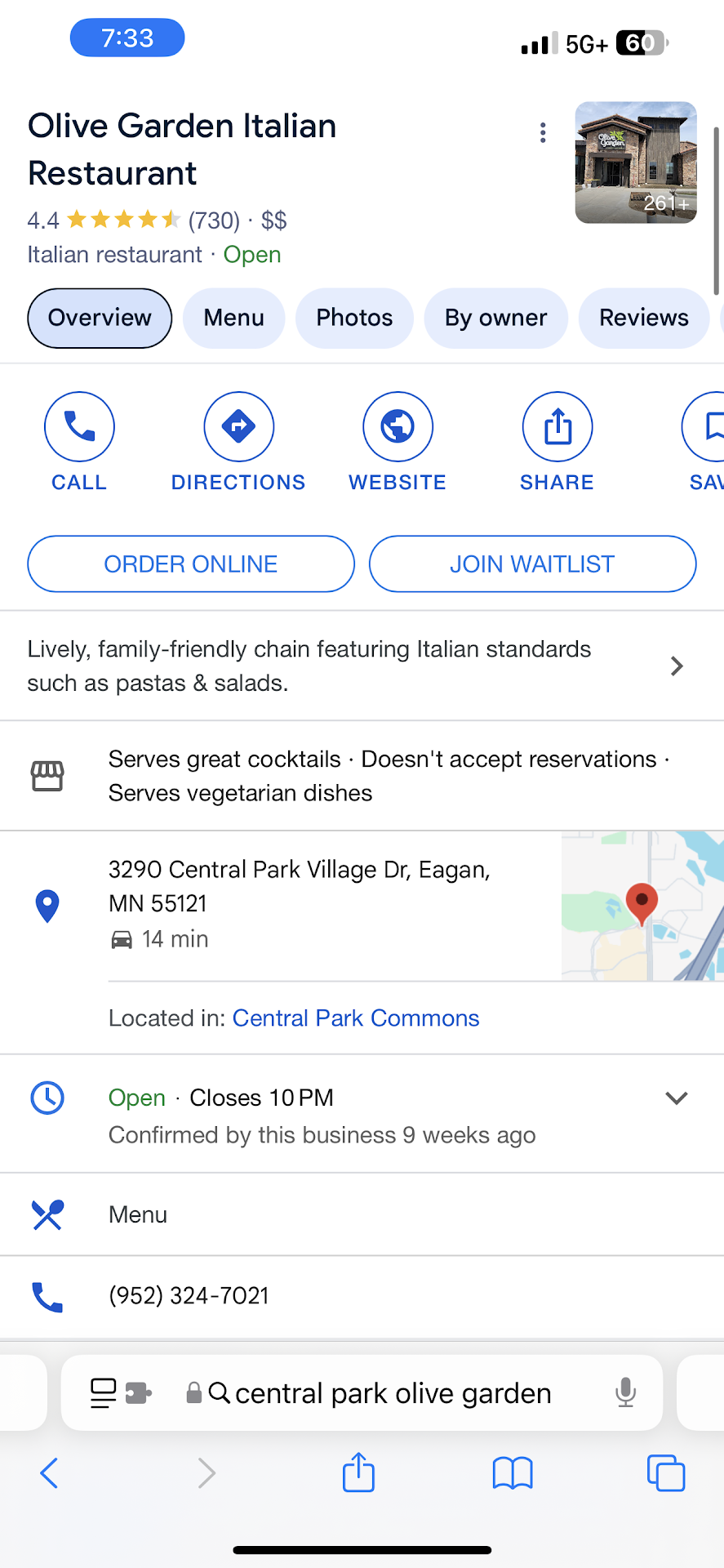Switch to the Menu tab
724x1568 pixels.
(x=233, y=318)
